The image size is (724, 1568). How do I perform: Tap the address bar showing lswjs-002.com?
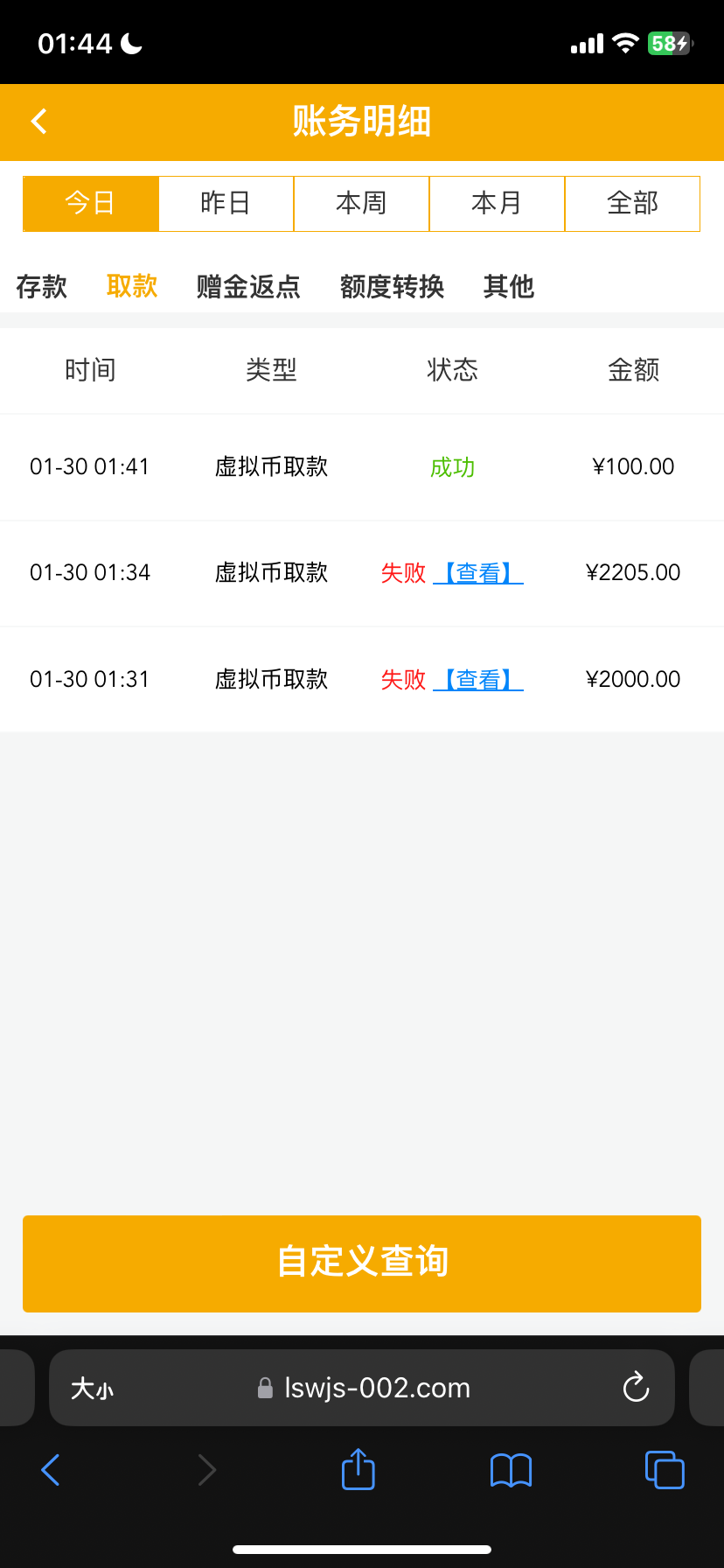tap(376, 1387)
